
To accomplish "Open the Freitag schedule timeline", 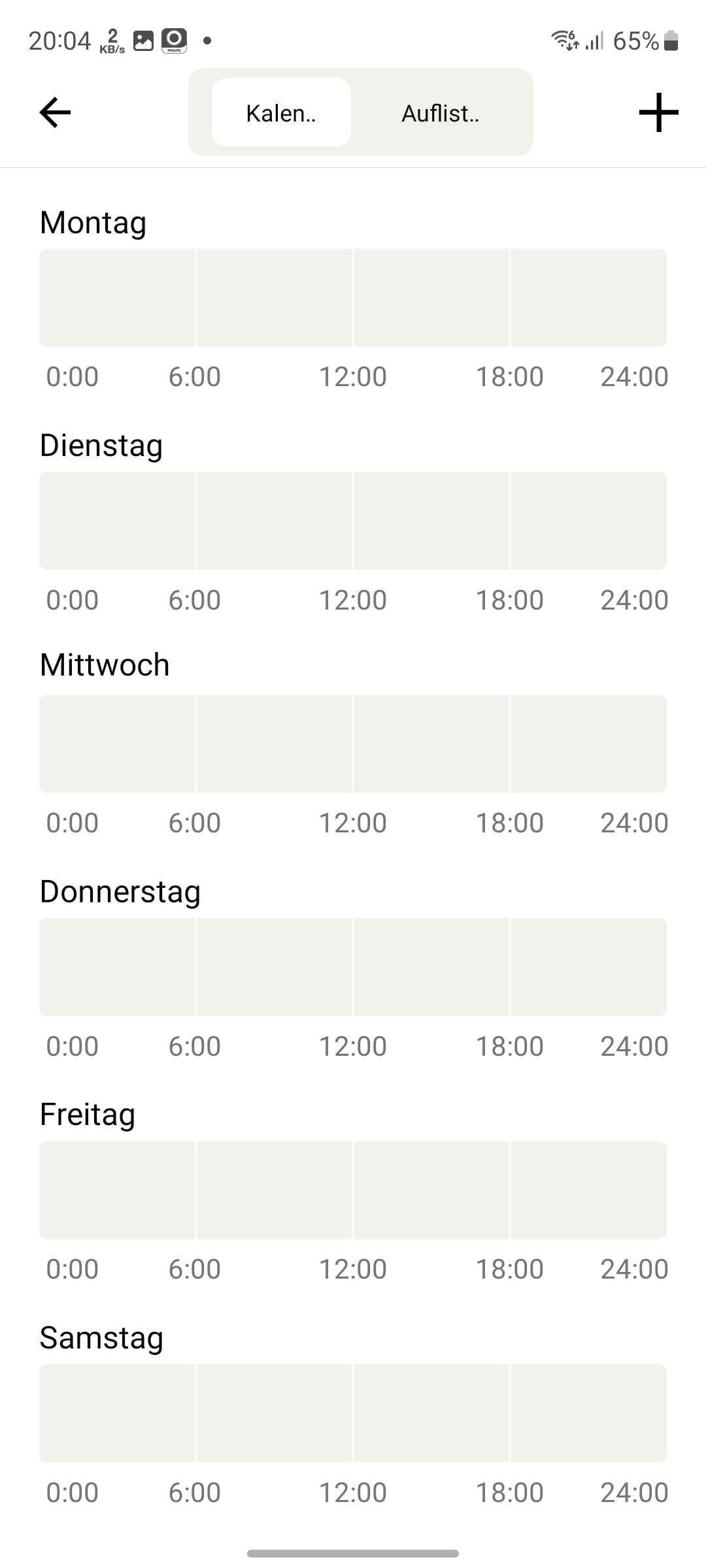I will click(353, 1190).
